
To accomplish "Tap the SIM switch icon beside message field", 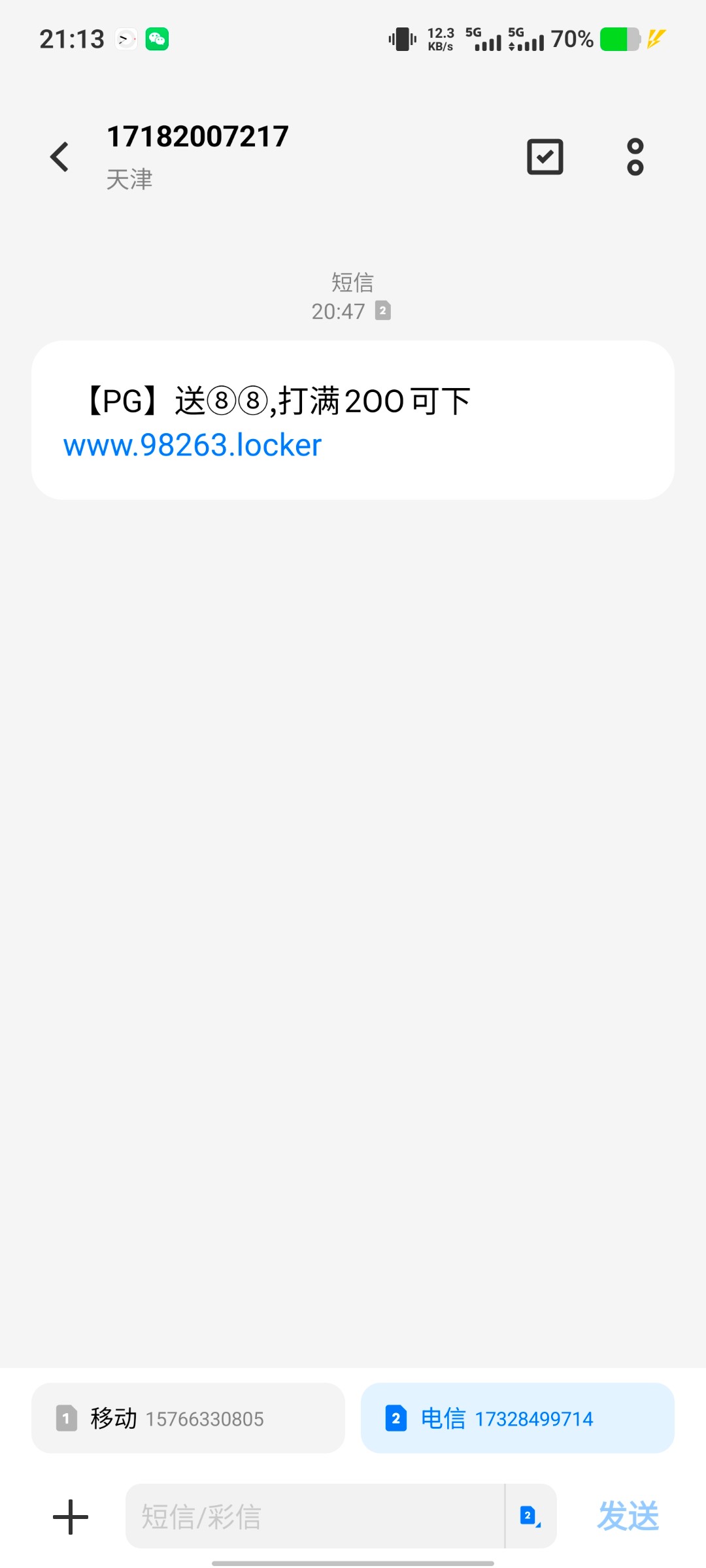I will click(530, 1516).
